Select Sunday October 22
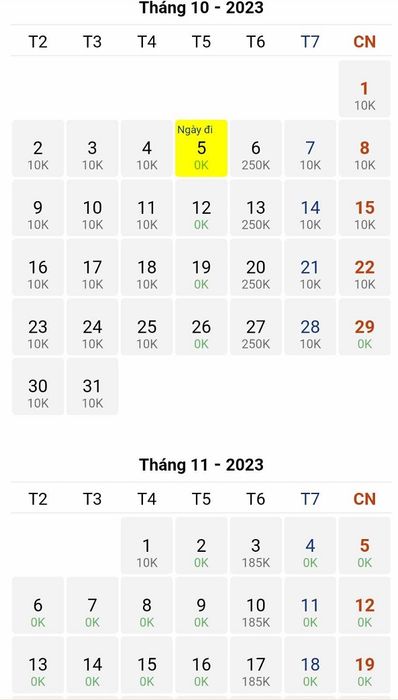The width and height of the screenshot is (398, 700). [x=365, y=267]
